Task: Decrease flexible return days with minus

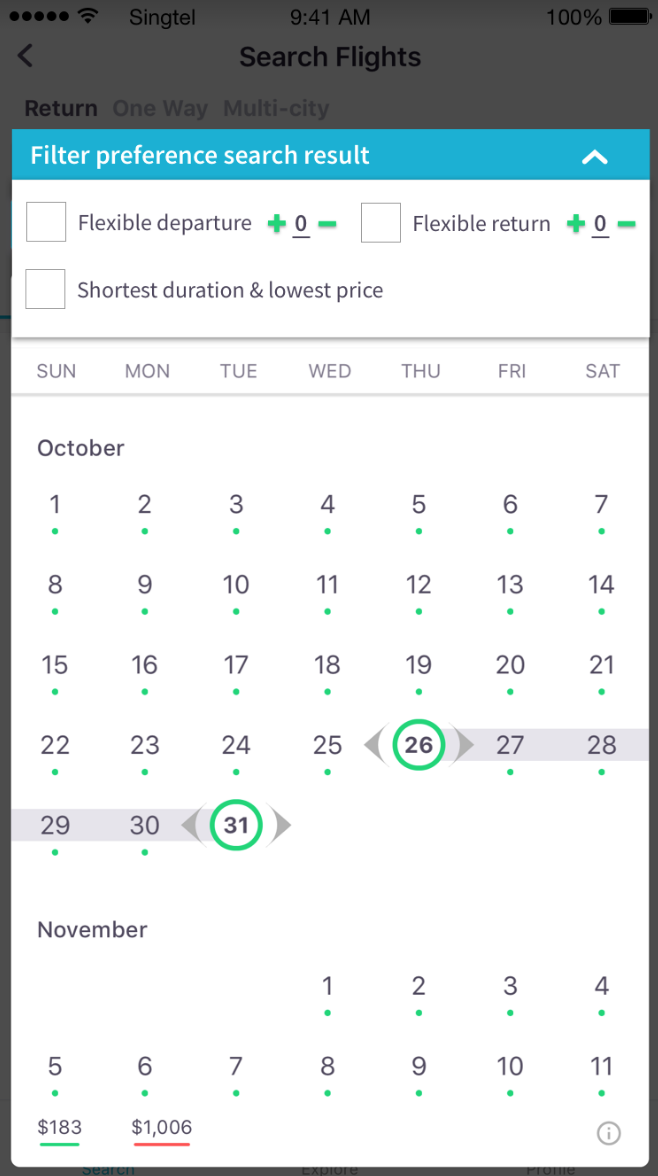Action: point(626,223)
